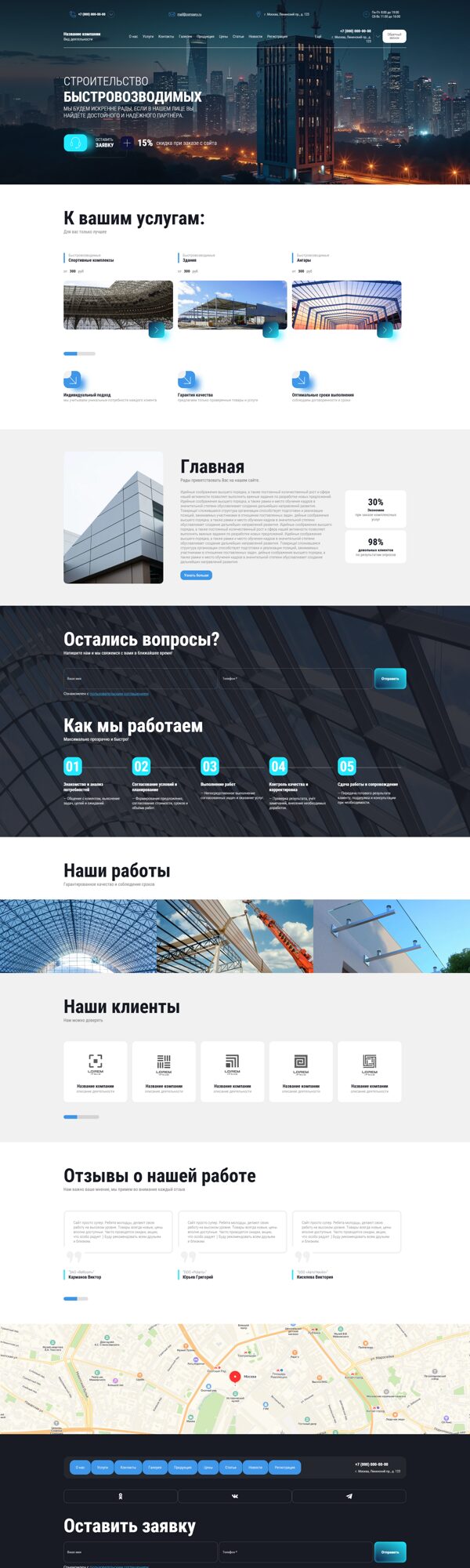The image size is (470, 1568).
Task: Open the VK social link
Action: (235, 1496)
